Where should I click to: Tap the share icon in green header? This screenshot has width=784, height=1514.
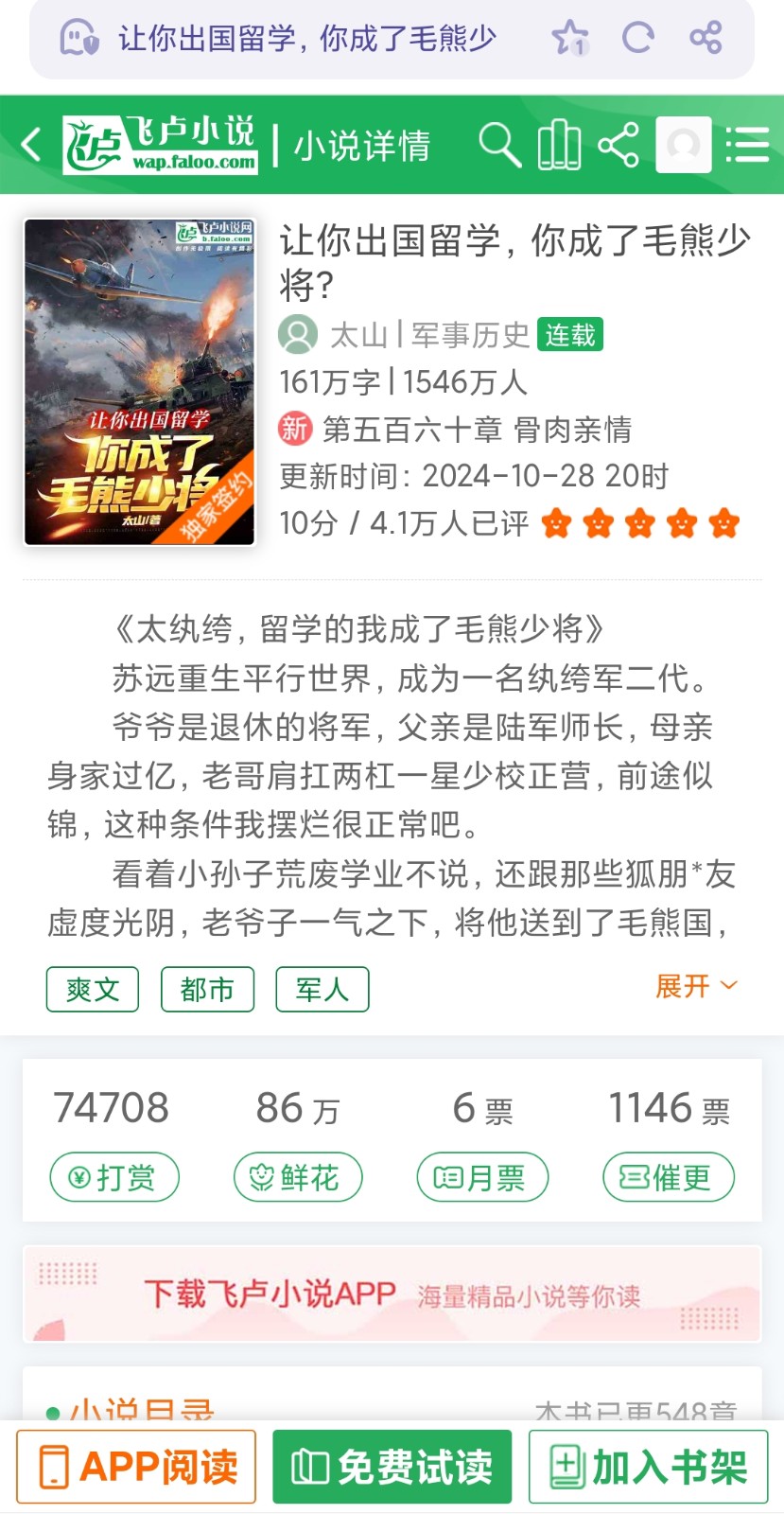coord(618,146)
